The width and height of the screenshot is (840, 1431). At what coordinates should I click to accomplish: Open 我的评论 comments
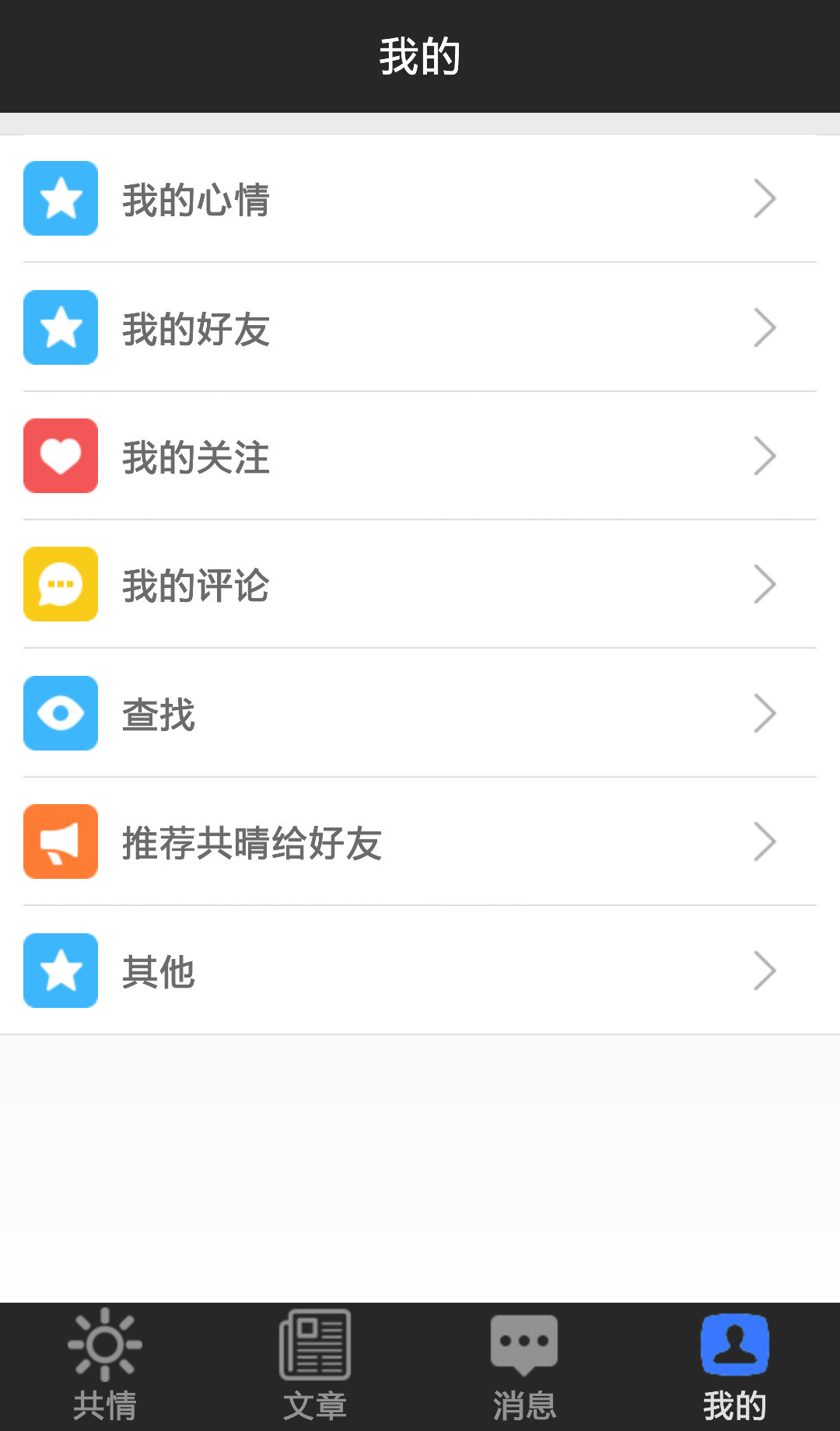click(420, 585)
